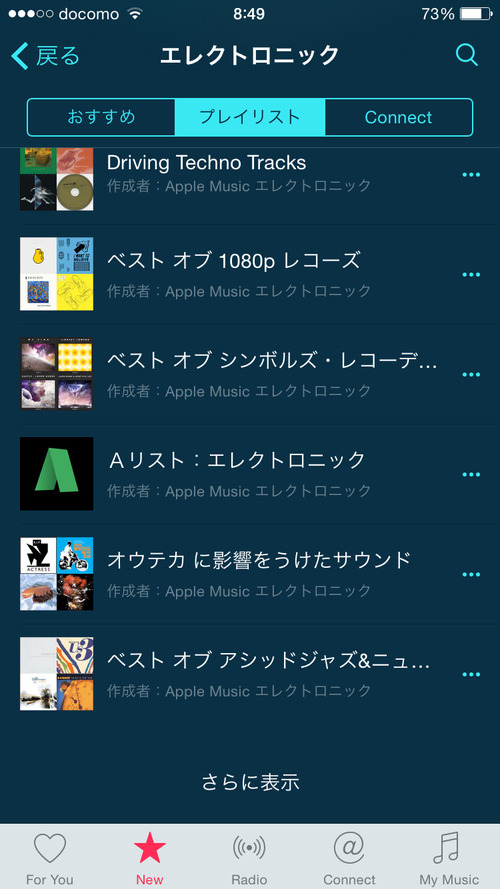Select the New tab with star icon
This screenshot has width=500, height=889.
pyautogui.click(x=150, y=857)
